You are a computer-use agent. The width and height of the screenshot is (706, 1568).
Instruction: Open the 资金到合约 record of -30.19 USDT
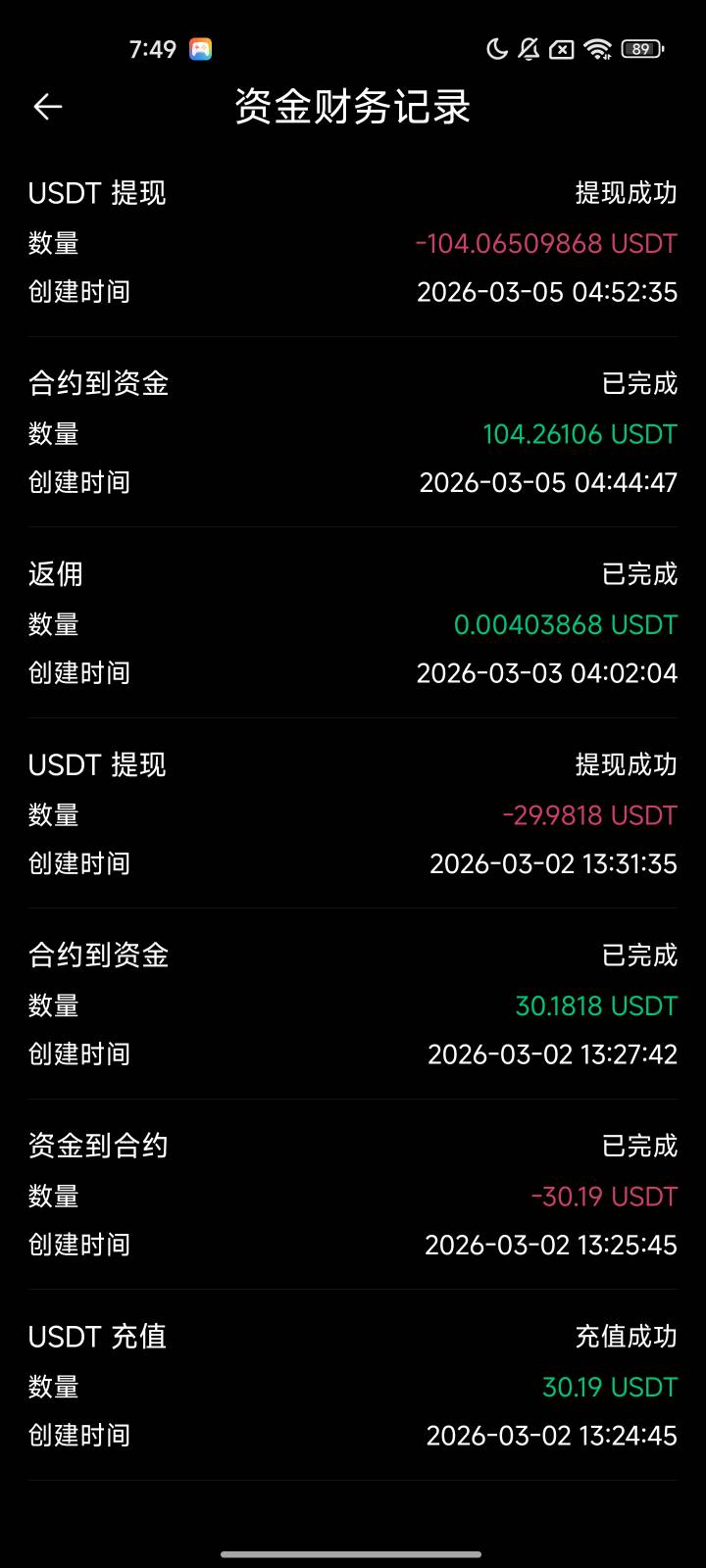pyautogui.click(x=353, y=1195)
